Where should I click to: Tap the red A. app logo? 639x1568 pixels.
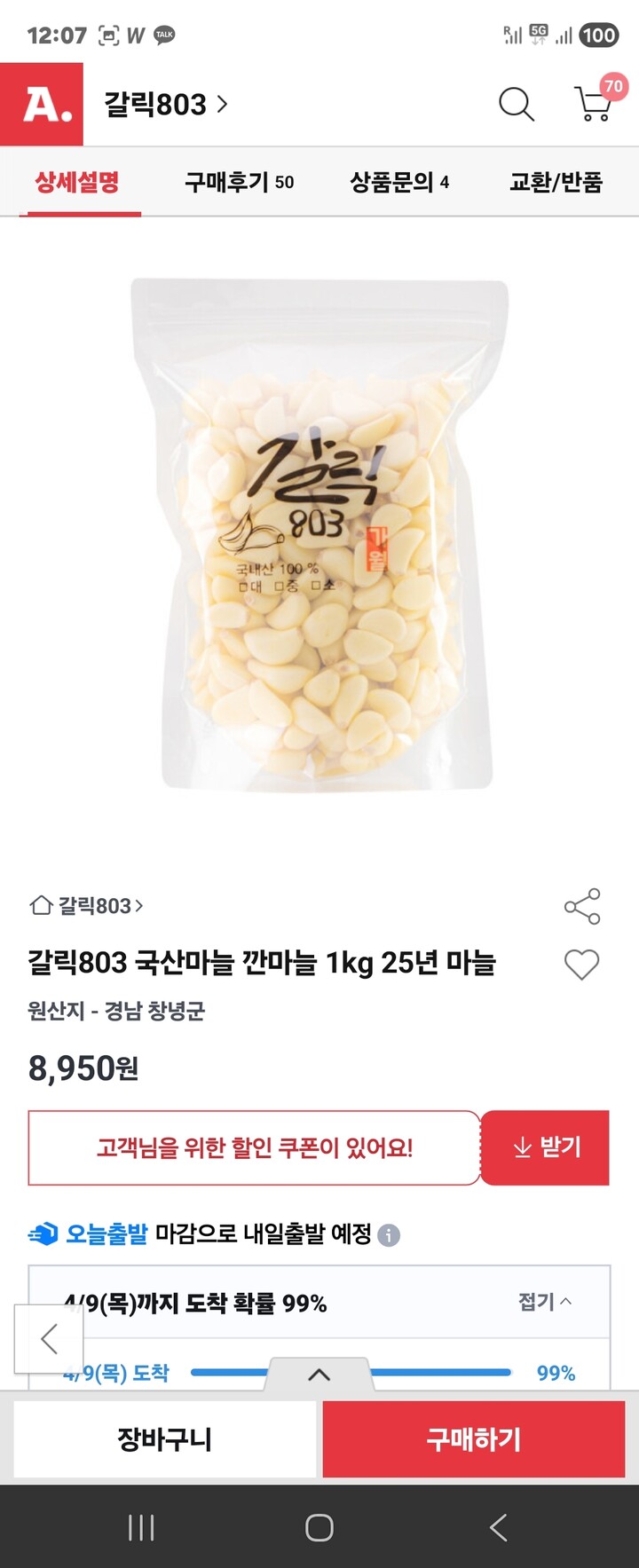pos(42,103)
